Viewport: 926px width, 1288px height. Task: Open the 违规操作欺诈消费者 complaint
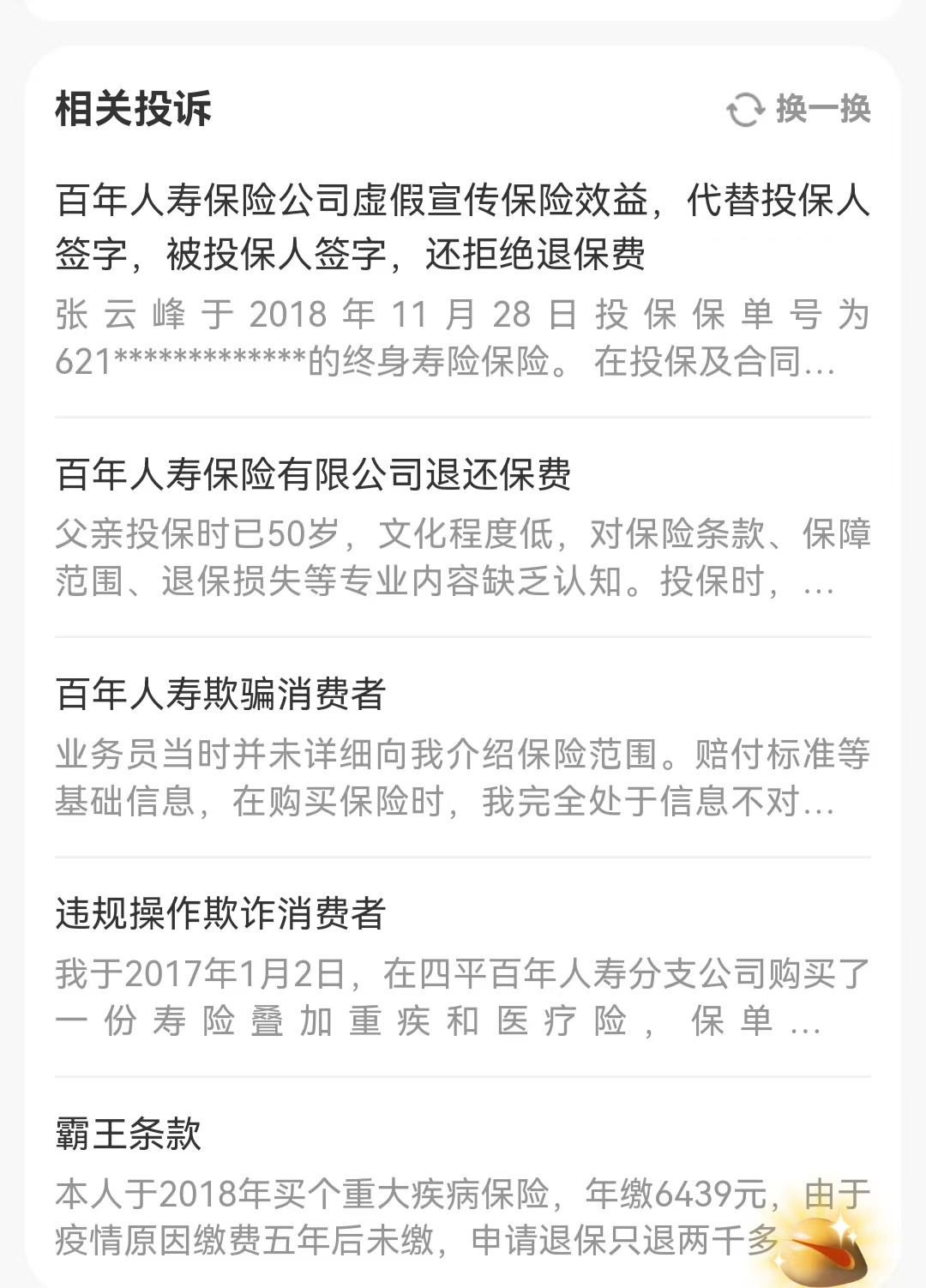pyautogui.click(x=221, y=913)
